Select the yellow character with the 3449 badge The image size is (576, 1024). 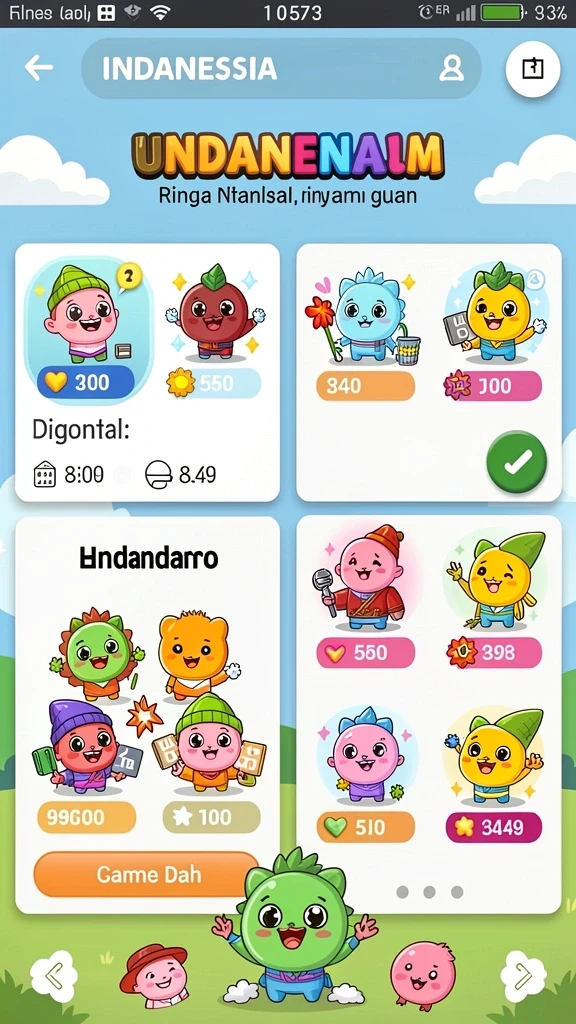click(x=494, y=754)
